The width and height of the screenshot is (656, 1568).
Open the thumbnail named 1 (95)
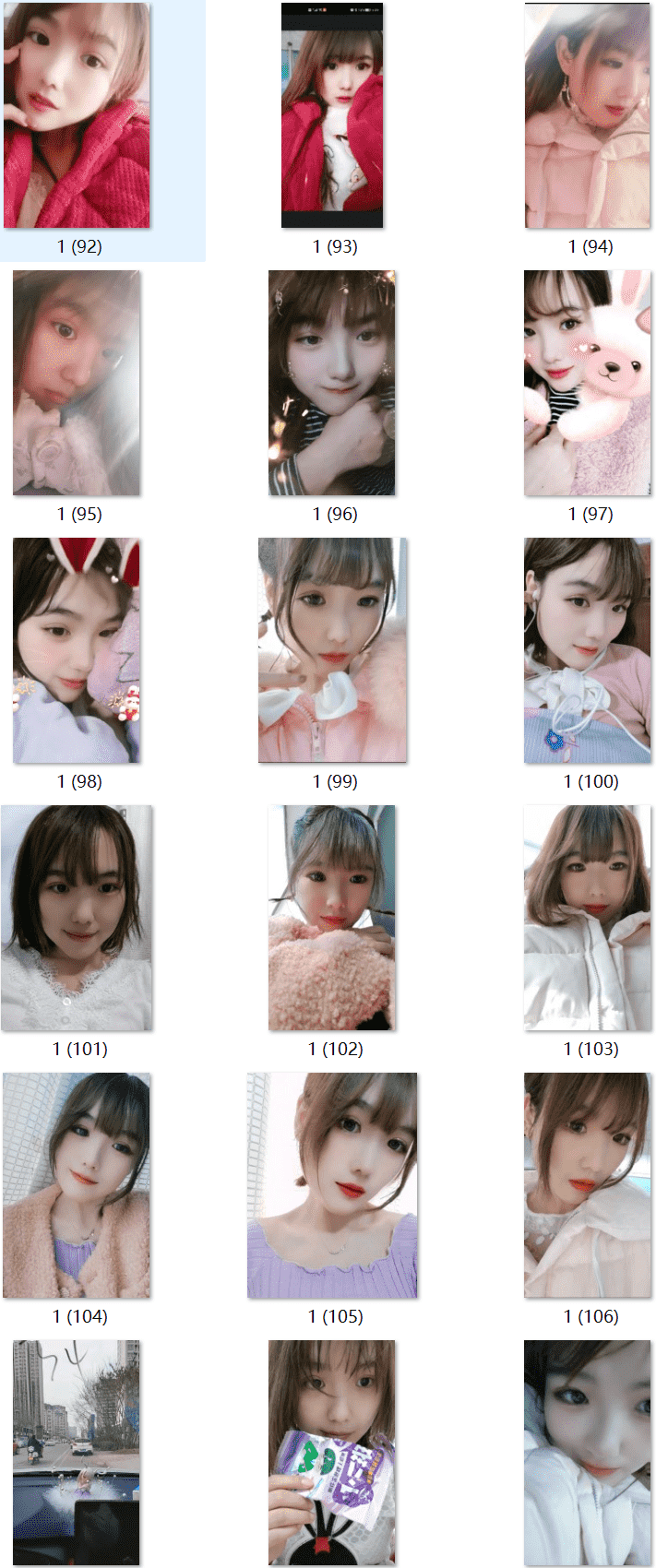(77, 383)
